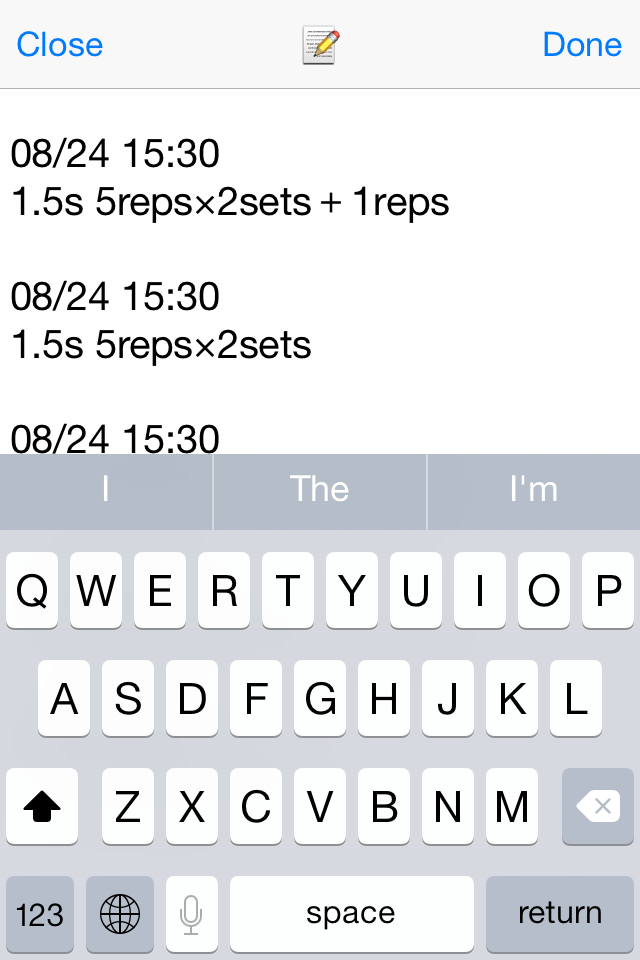This screenshot has height=960, width=640.
Task: Tap Done to save the note
Action: pyautogui.click(x=582, y=45)
